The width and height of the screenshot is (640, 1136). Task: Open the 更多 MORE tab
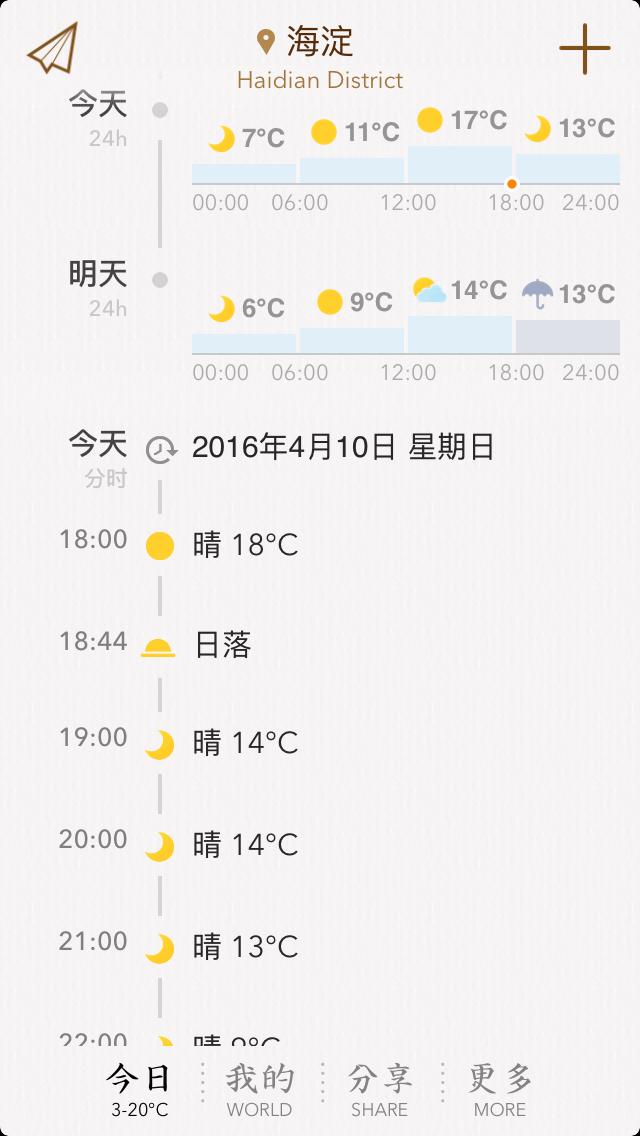[500, 1089]
